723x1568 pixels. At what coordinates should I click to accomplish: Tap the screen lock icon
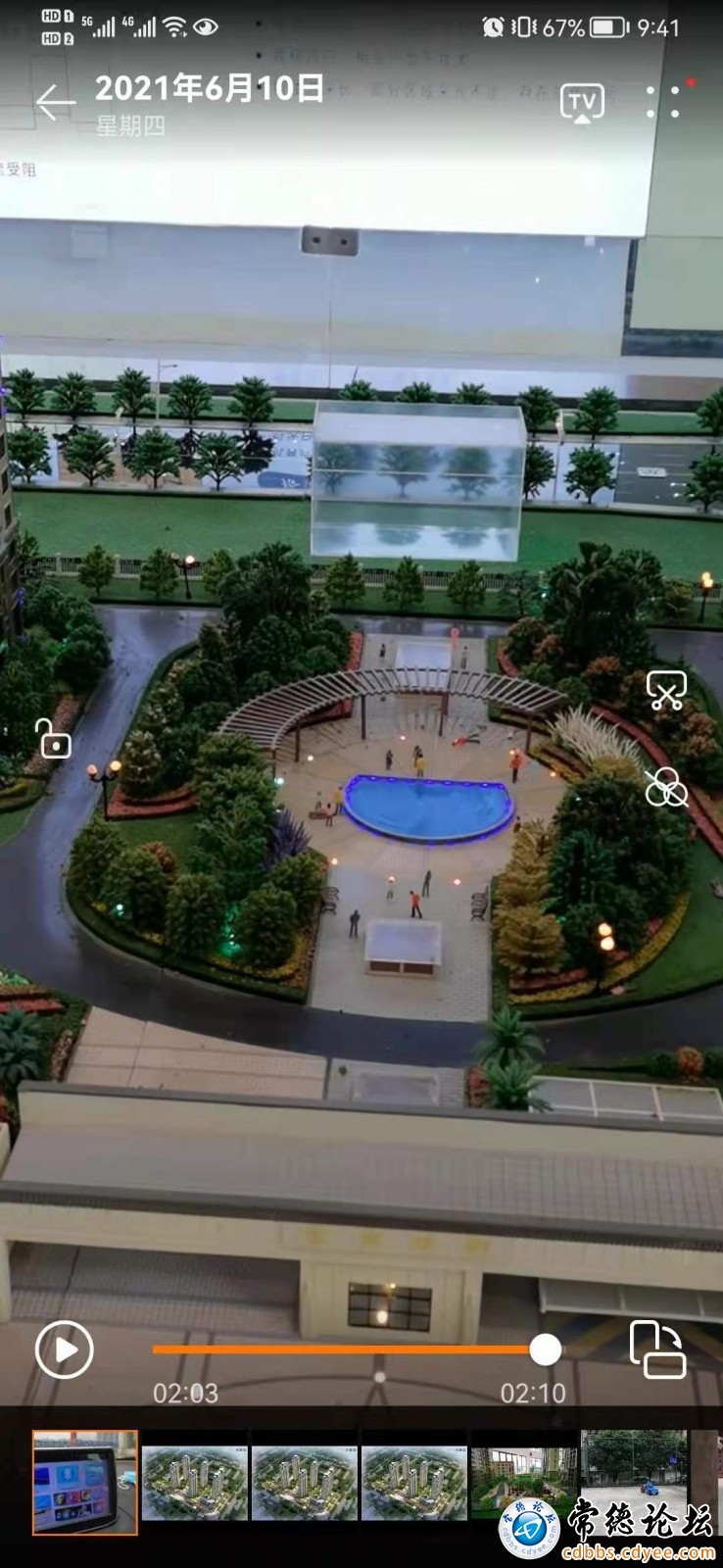coord(55,738)
